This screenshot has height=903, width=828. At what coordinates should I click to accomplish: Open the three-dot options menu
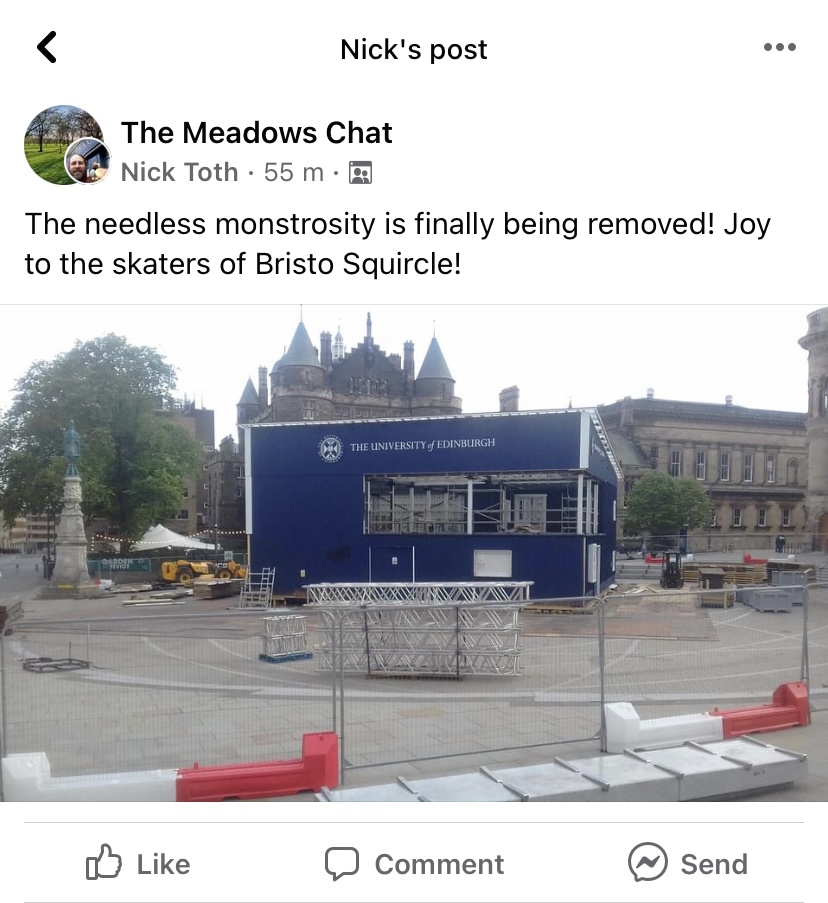point(780,47)
